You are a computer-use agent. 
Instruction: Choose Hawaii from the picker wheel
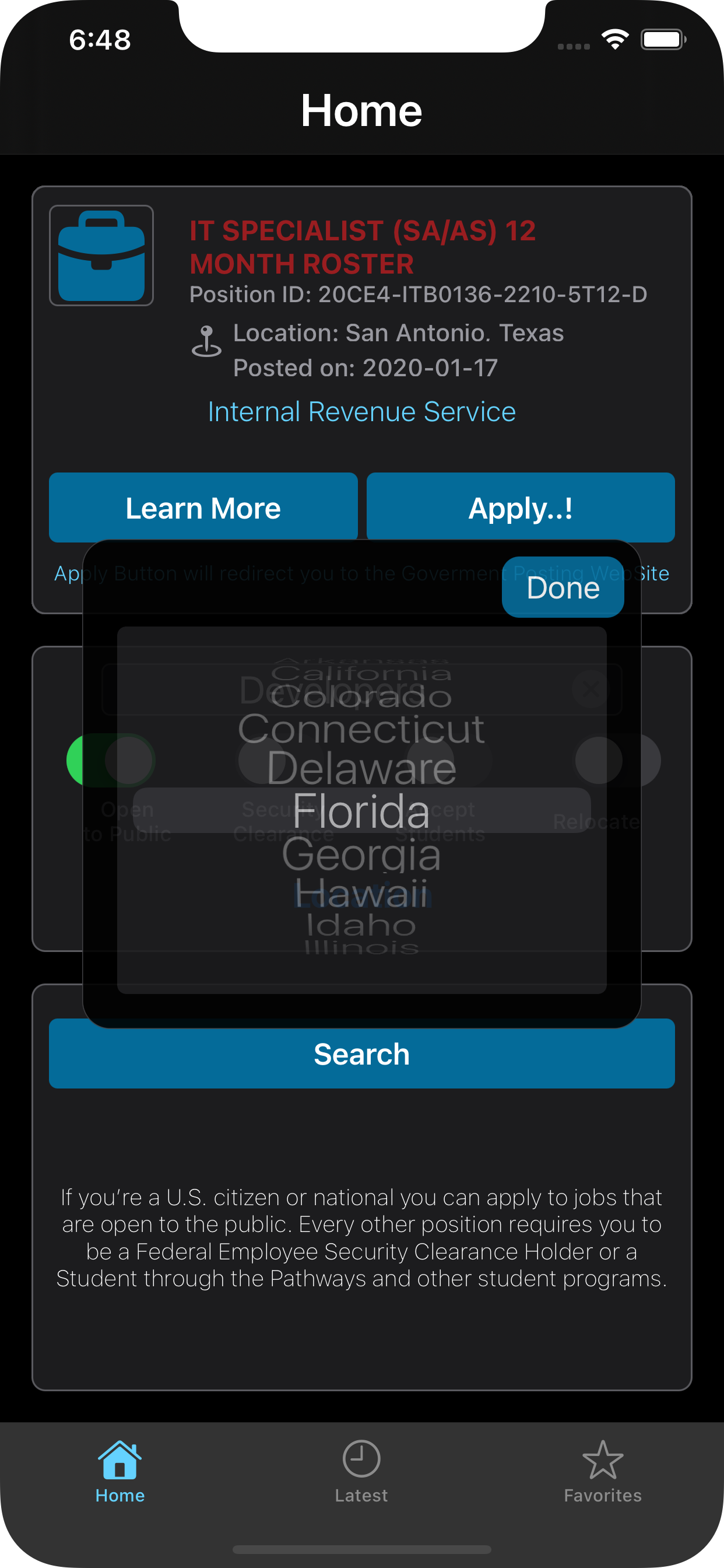(361, 893)
